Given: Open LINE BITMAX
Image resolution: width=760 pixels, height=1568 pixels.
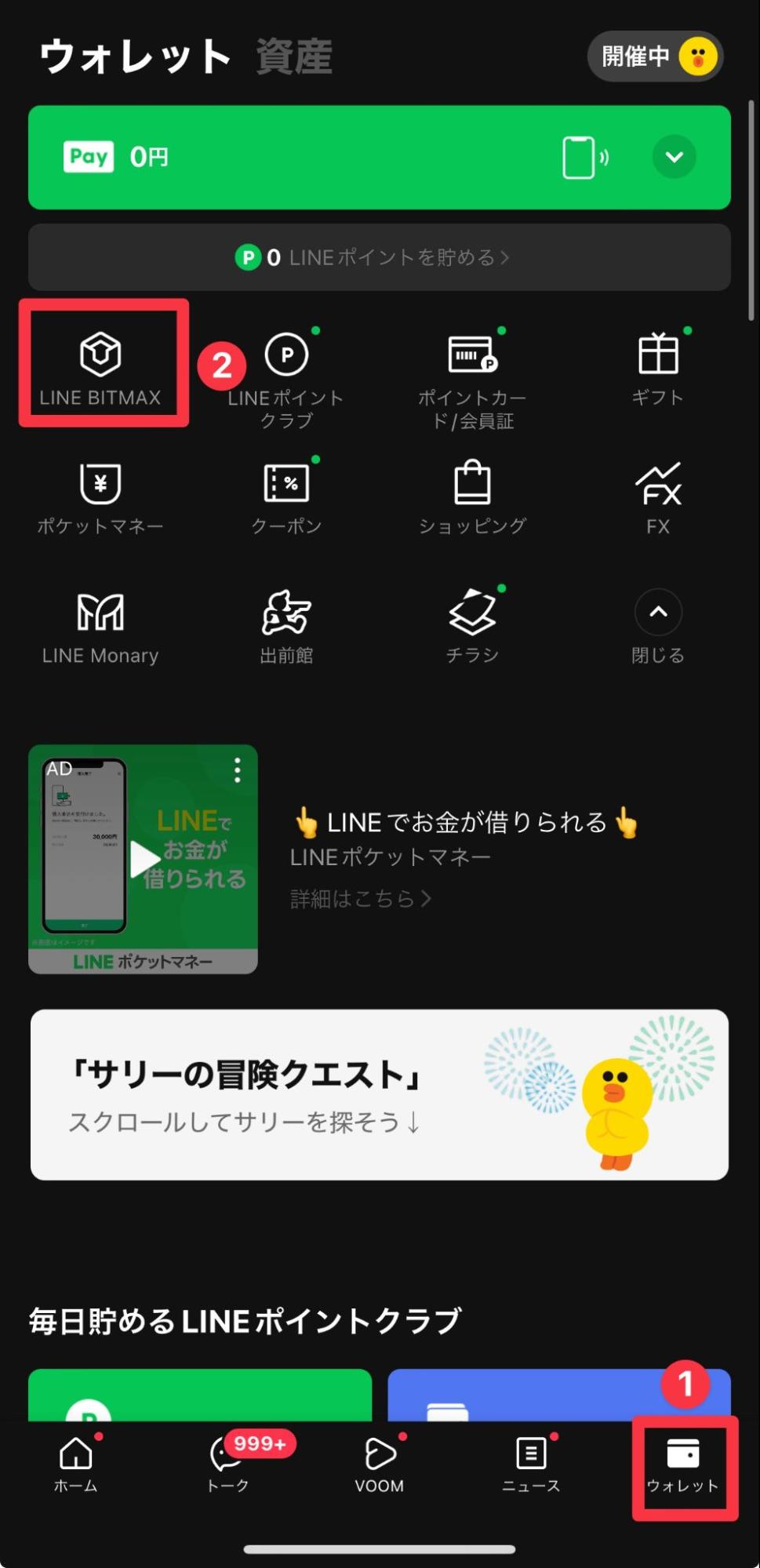Looking at the screenshot, I should [100, 367].
